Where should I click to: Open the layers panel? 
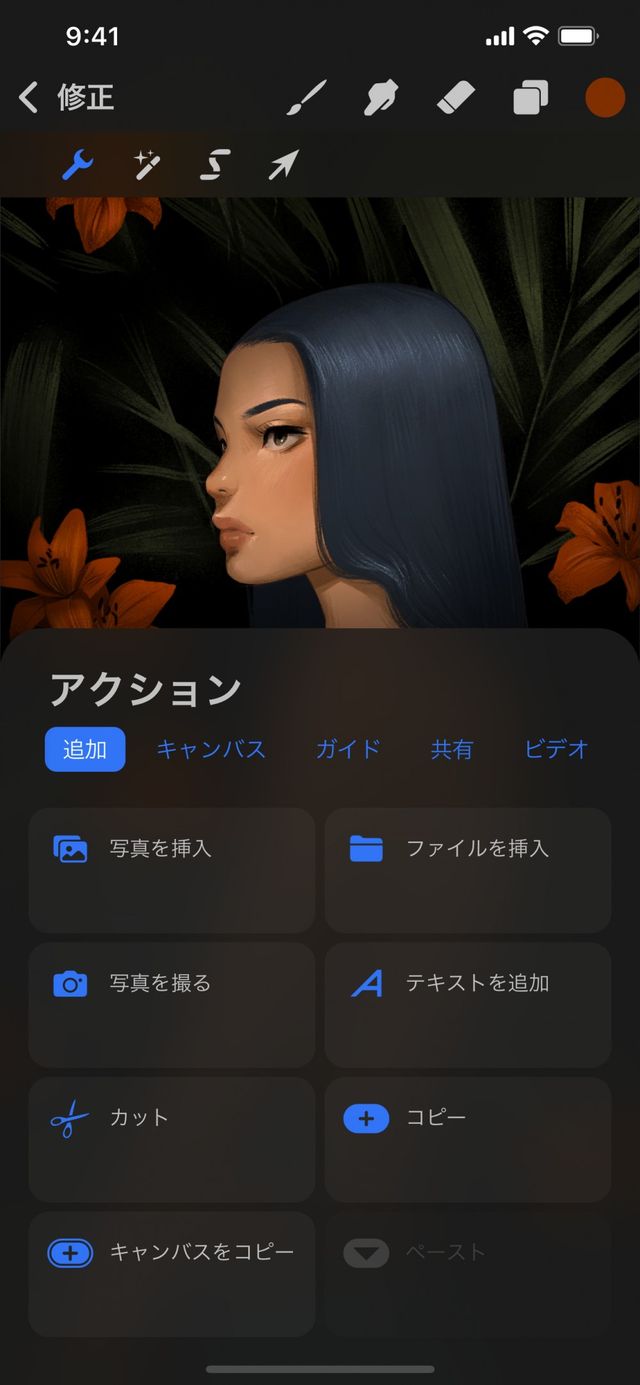pos(530,99)
